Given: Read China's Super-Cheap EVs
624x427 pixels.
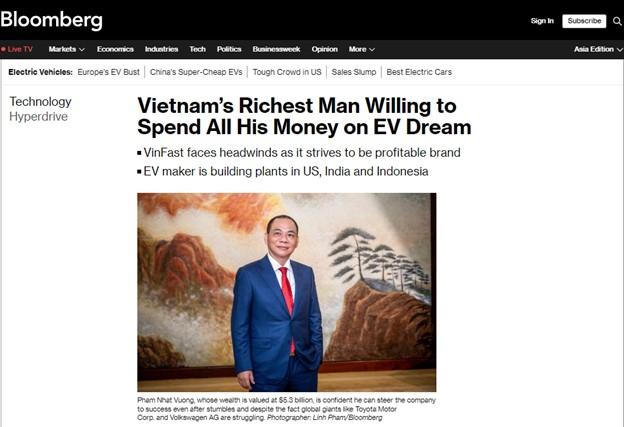Looking at the screenshot, I should [195, 72].
